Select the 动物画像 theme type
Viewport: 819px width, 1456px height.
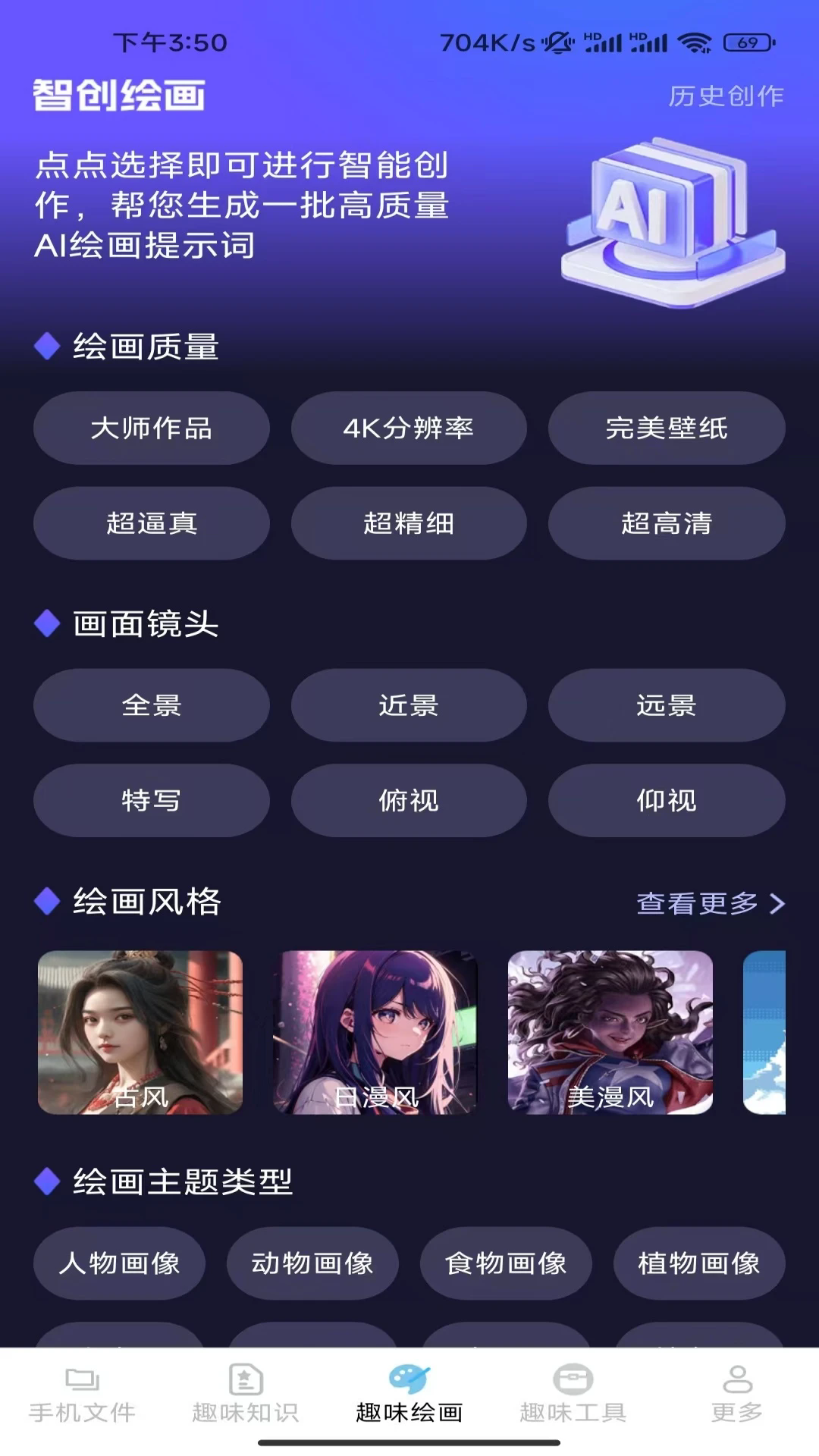click(x=312, y=1263)
